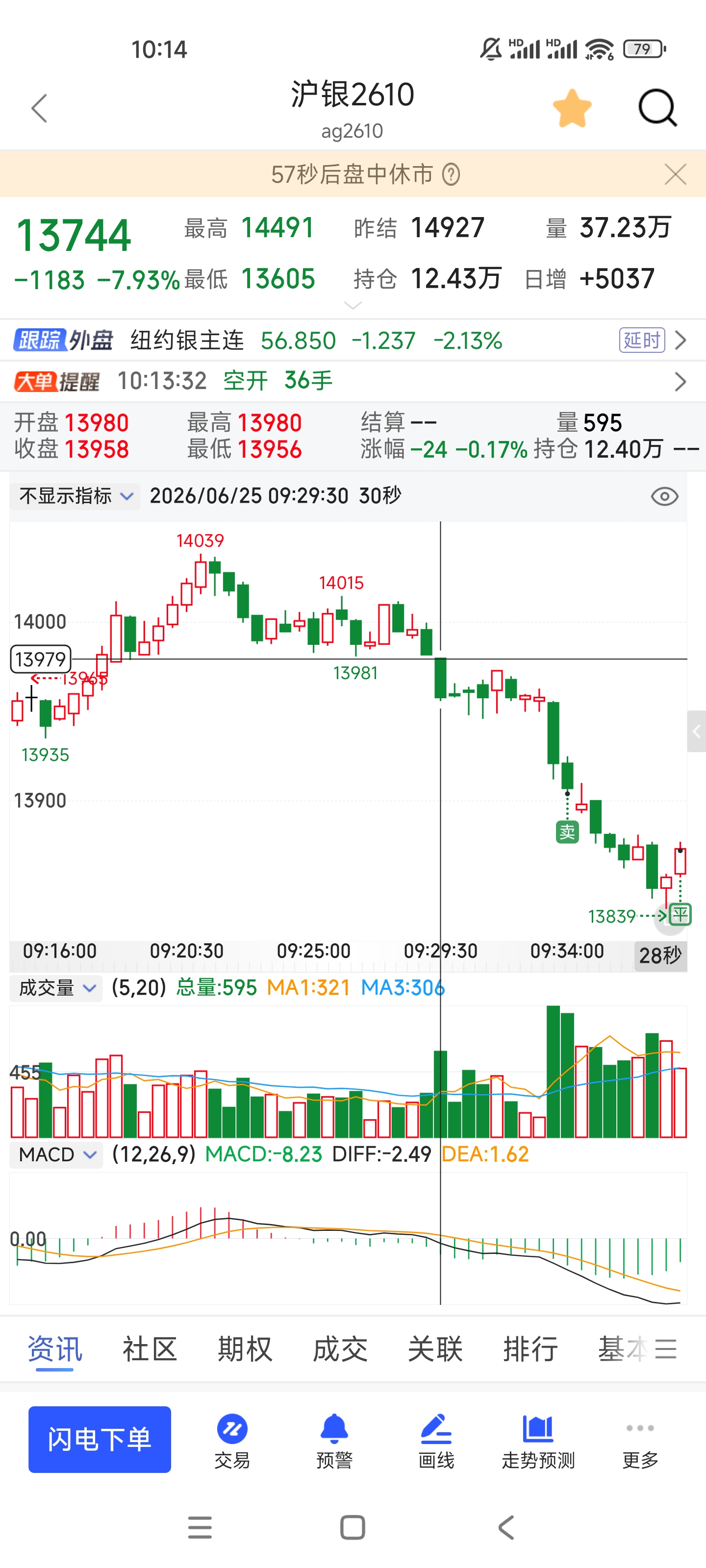Open the 成交量 indicator dropdown
The image size is (706, 1568).
pyautogui.click(x=57, y=988)
